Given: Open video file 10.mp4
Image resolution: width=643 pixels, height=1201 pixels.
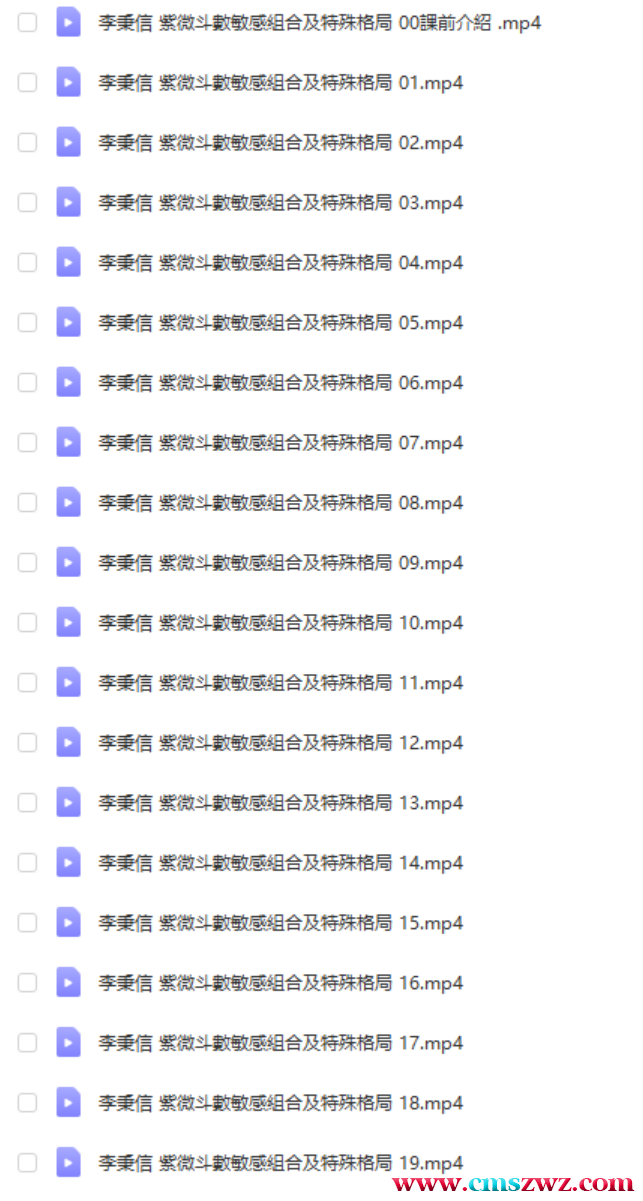Looking at the screenshot, I should click(280, 622).
